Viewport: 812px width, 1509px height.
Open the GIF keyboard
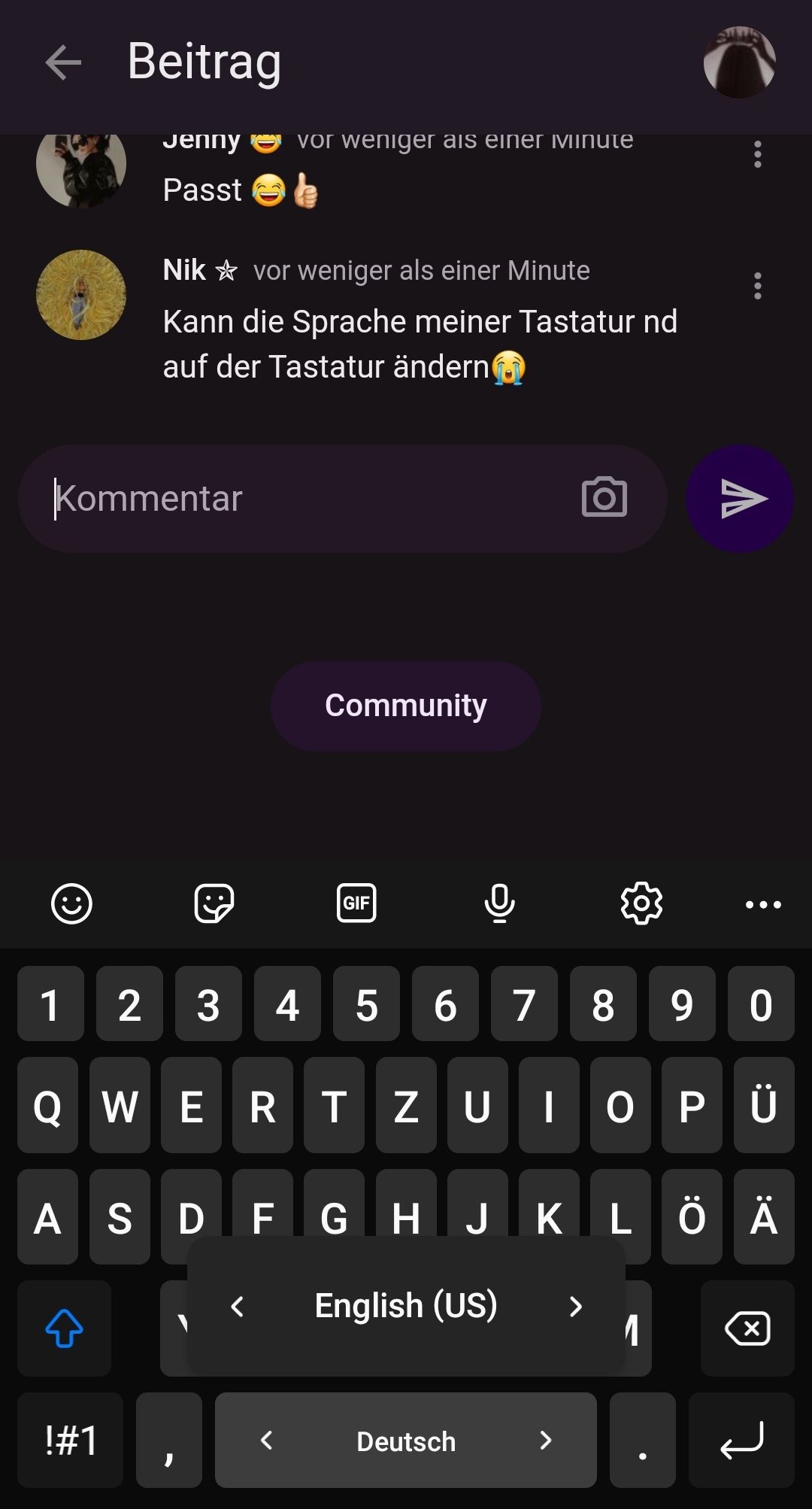pos(356,903)
